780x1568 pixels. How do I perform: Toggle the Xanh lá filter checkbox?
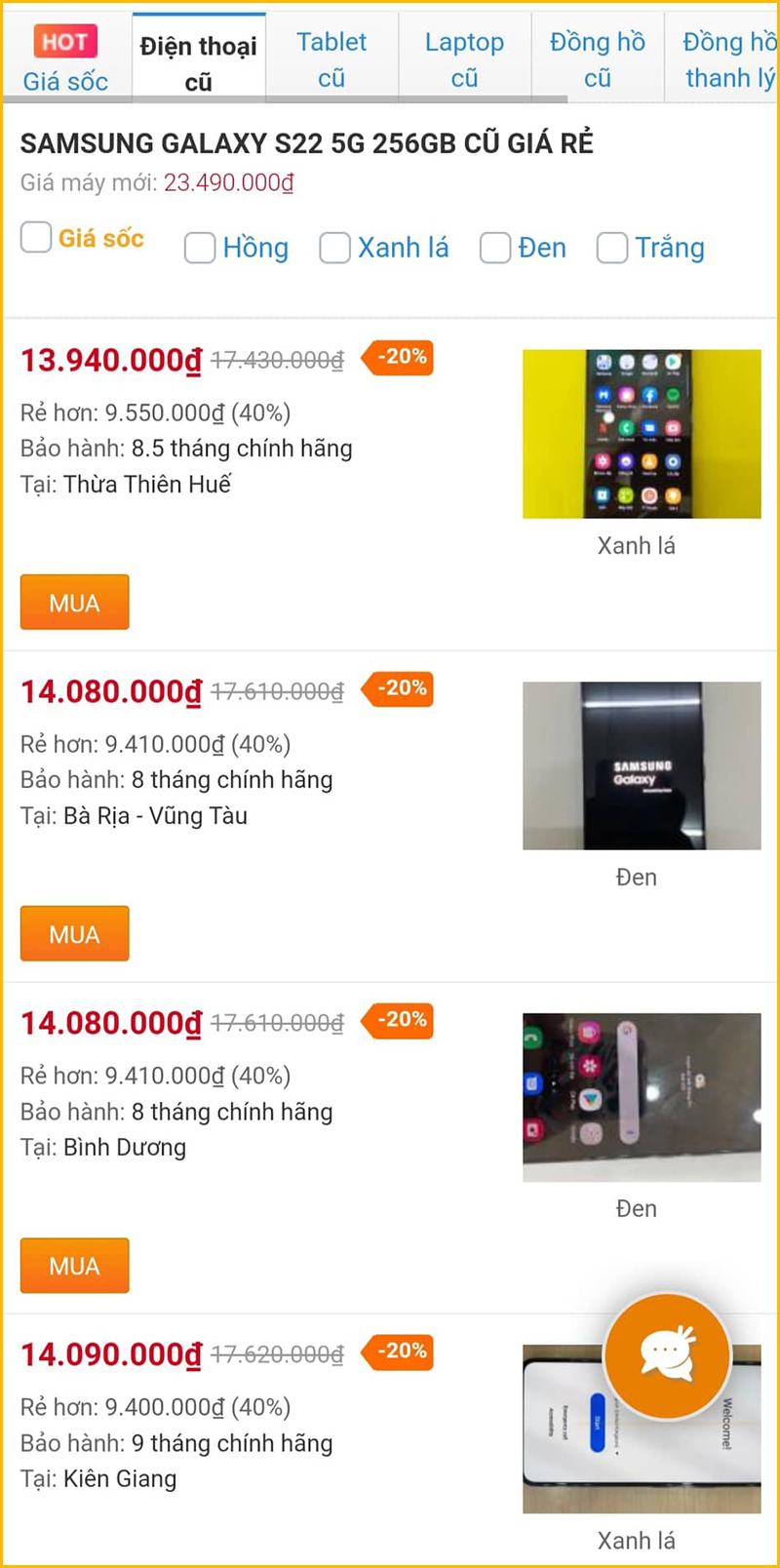tap(334, 248)
